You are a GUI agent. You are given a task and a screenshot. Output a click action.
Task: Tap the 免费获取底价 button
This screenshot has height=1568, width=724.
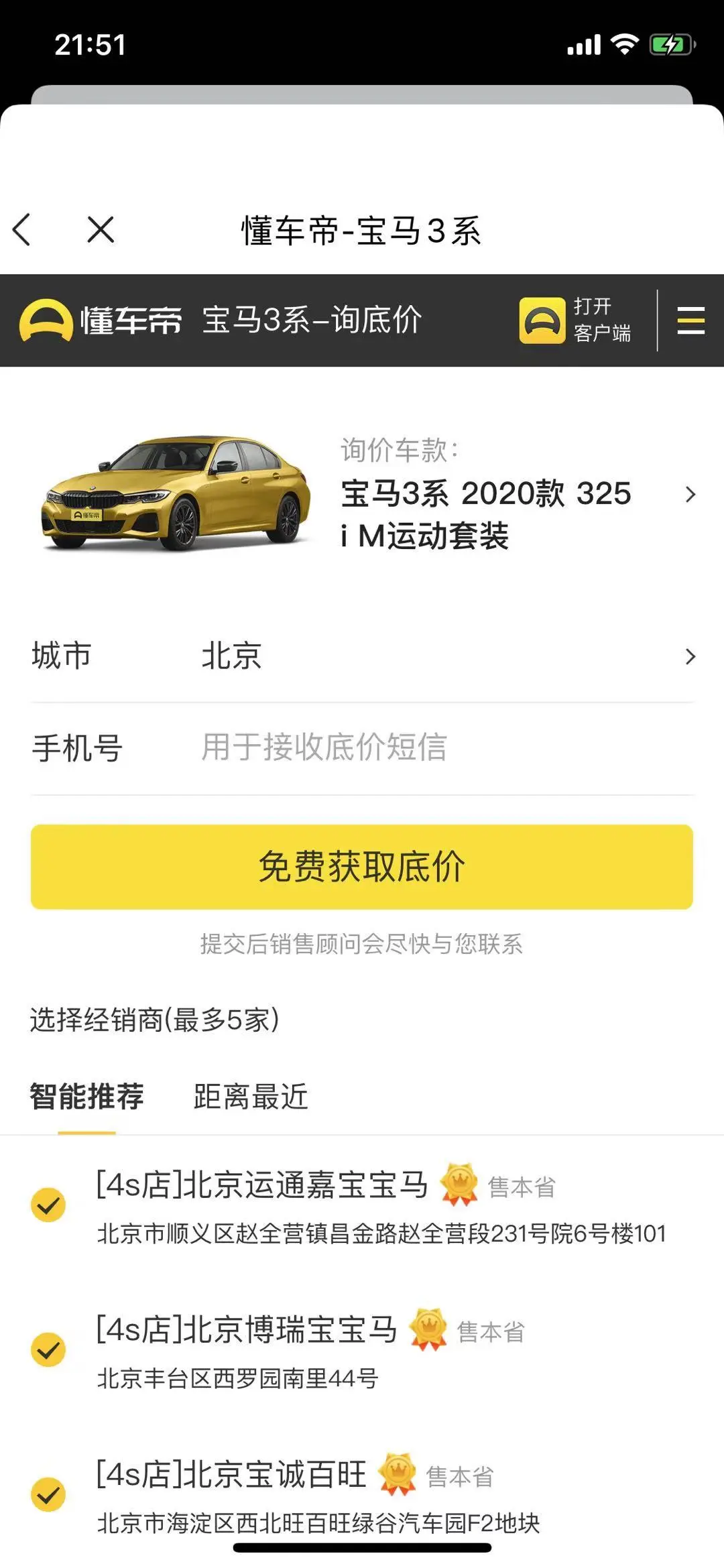pos(362,867)
